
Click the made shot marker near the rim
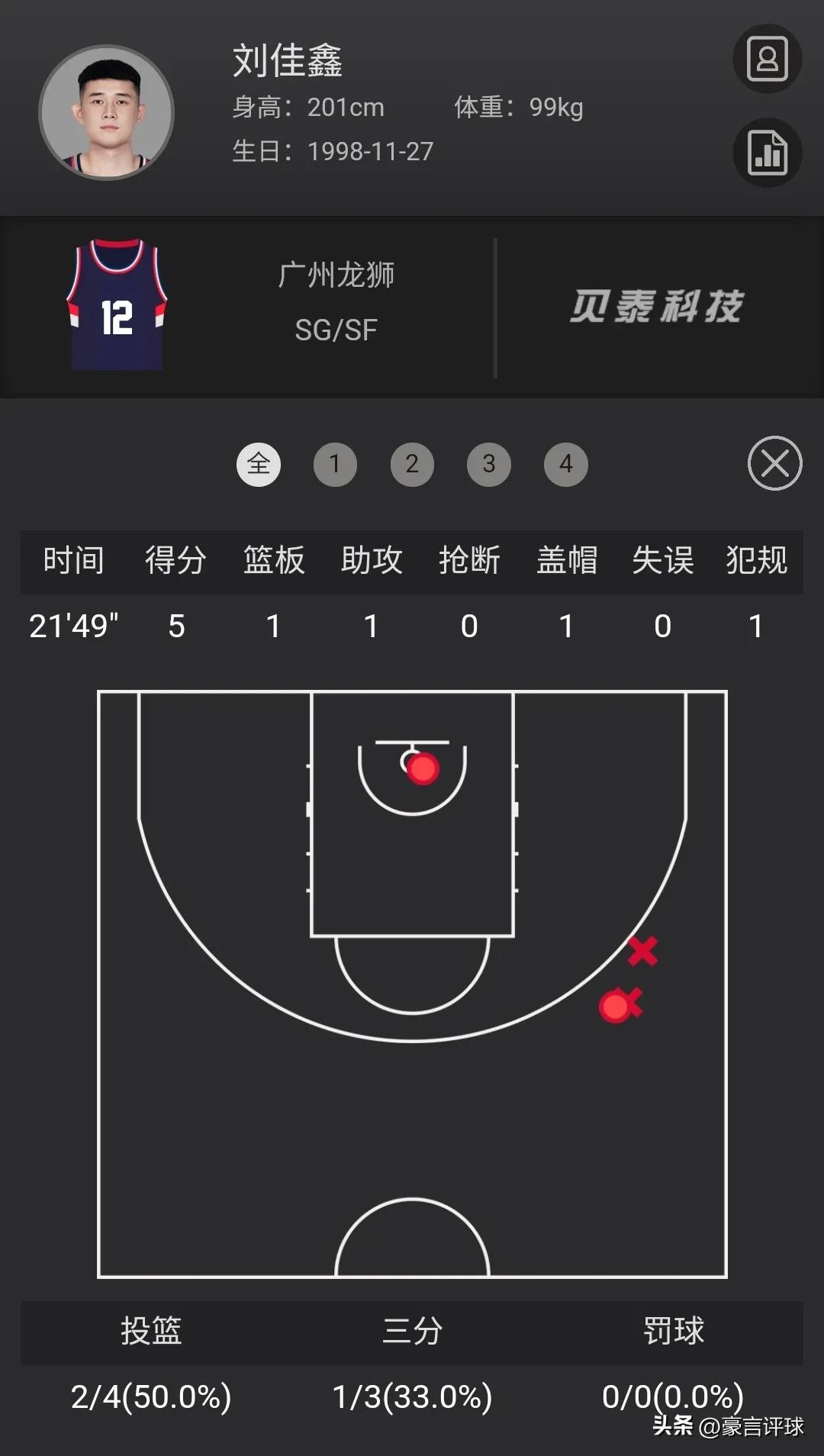423,768
